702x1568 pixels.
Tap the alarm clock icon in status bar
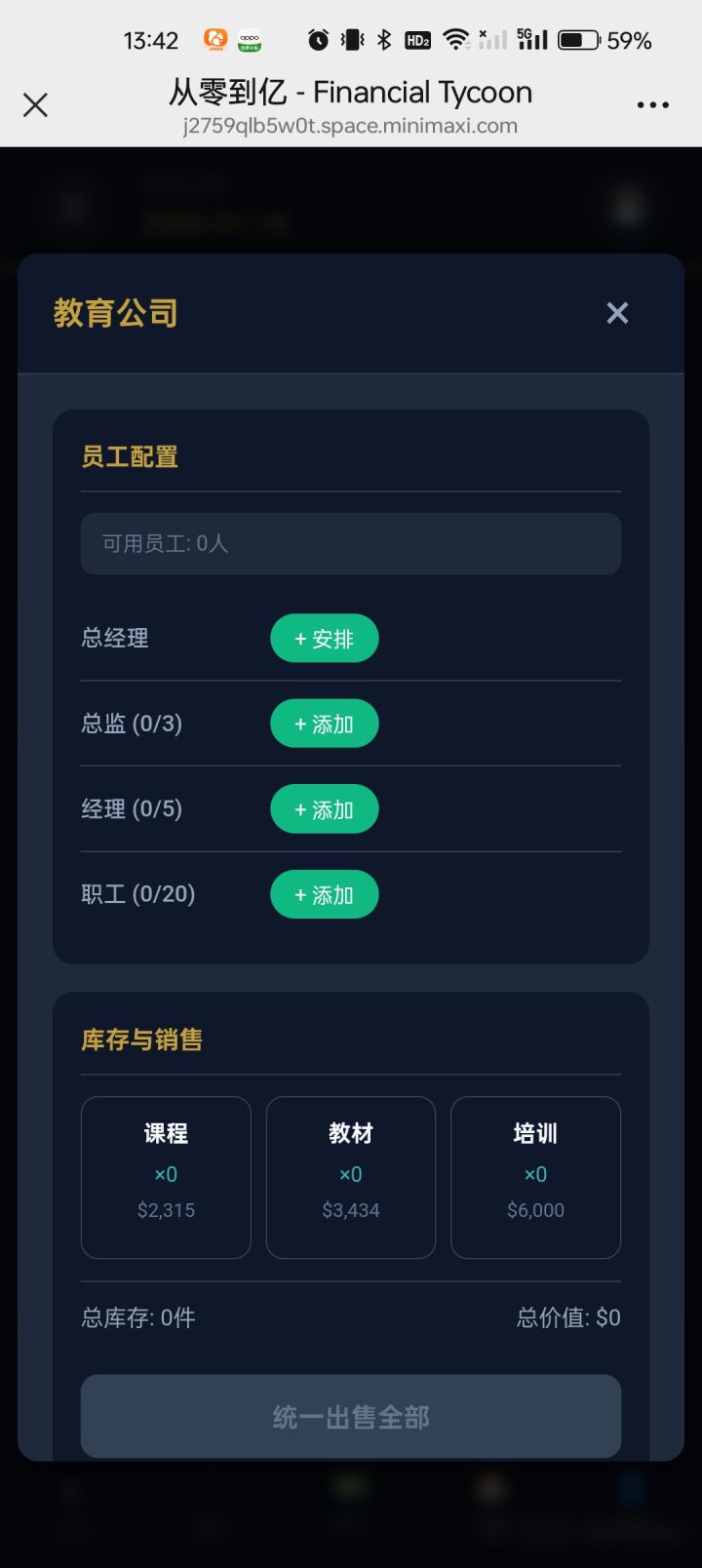pyautogui.click(x=317, y=39)
